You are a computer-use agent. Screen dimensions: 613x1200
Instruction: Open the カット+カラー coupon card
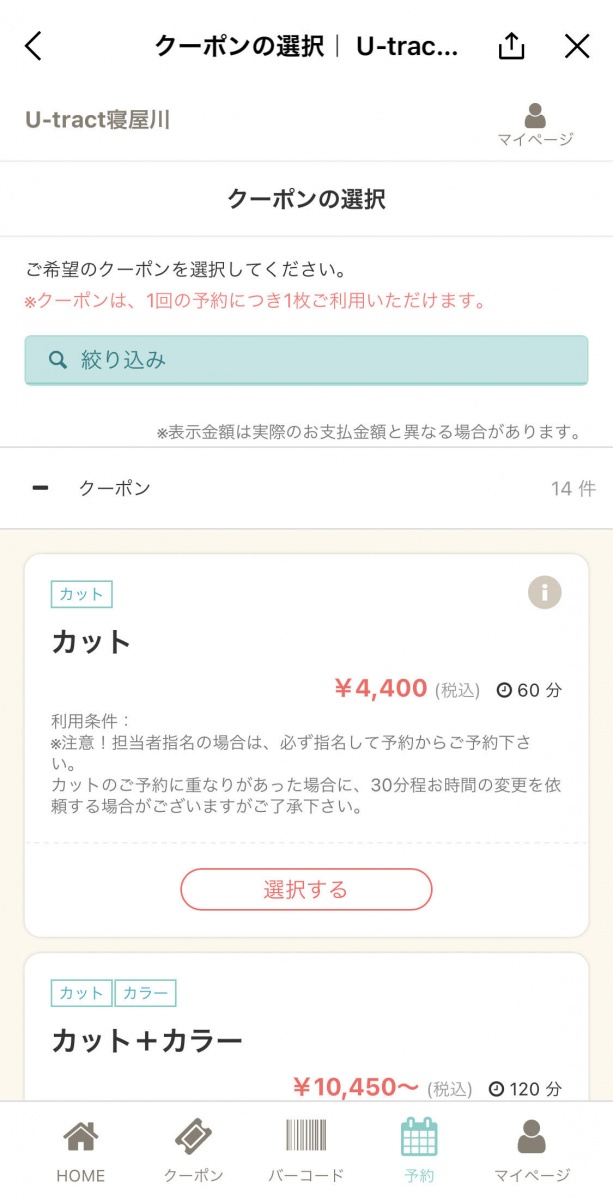coord(306,1028)
